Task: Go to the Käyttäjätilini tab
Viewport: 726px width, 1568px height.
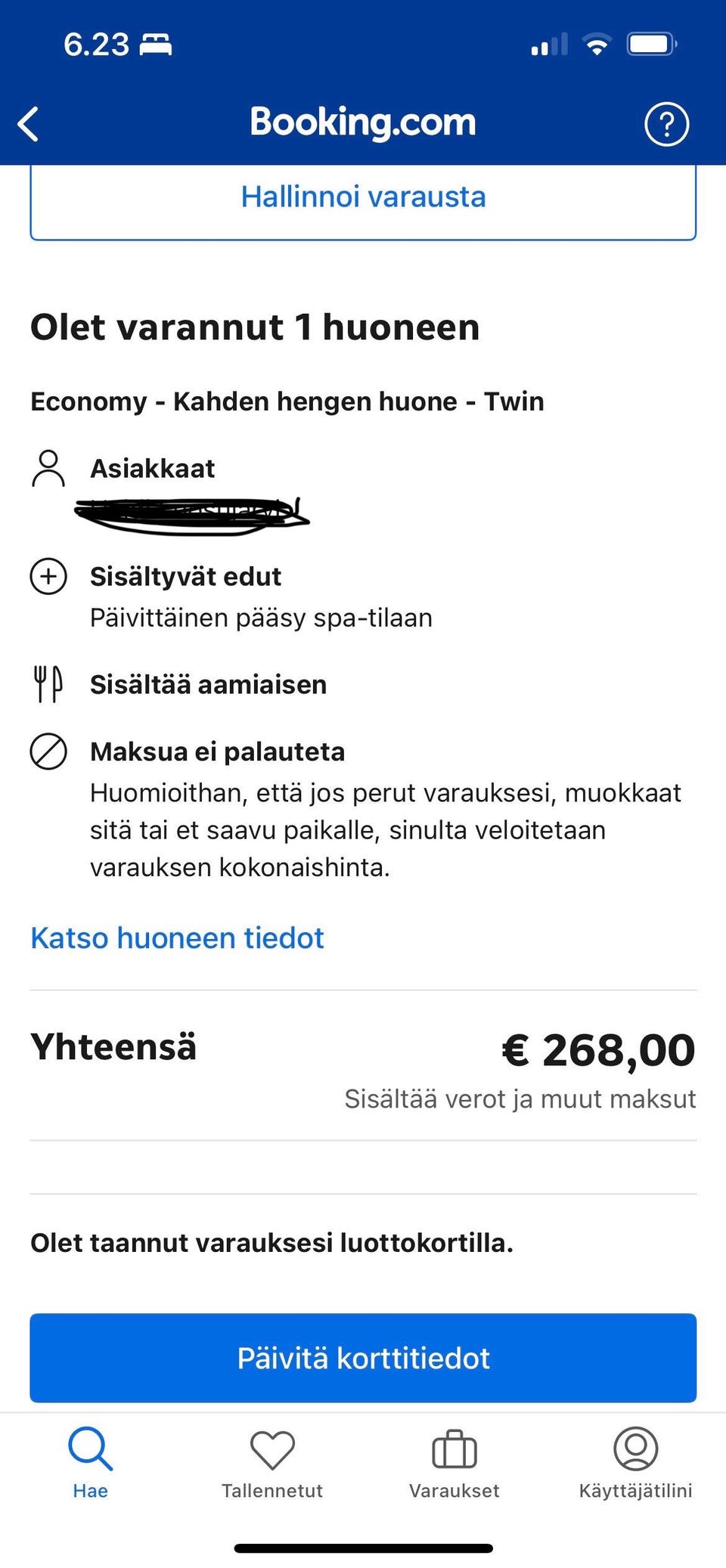Action: click(636, 1463)
